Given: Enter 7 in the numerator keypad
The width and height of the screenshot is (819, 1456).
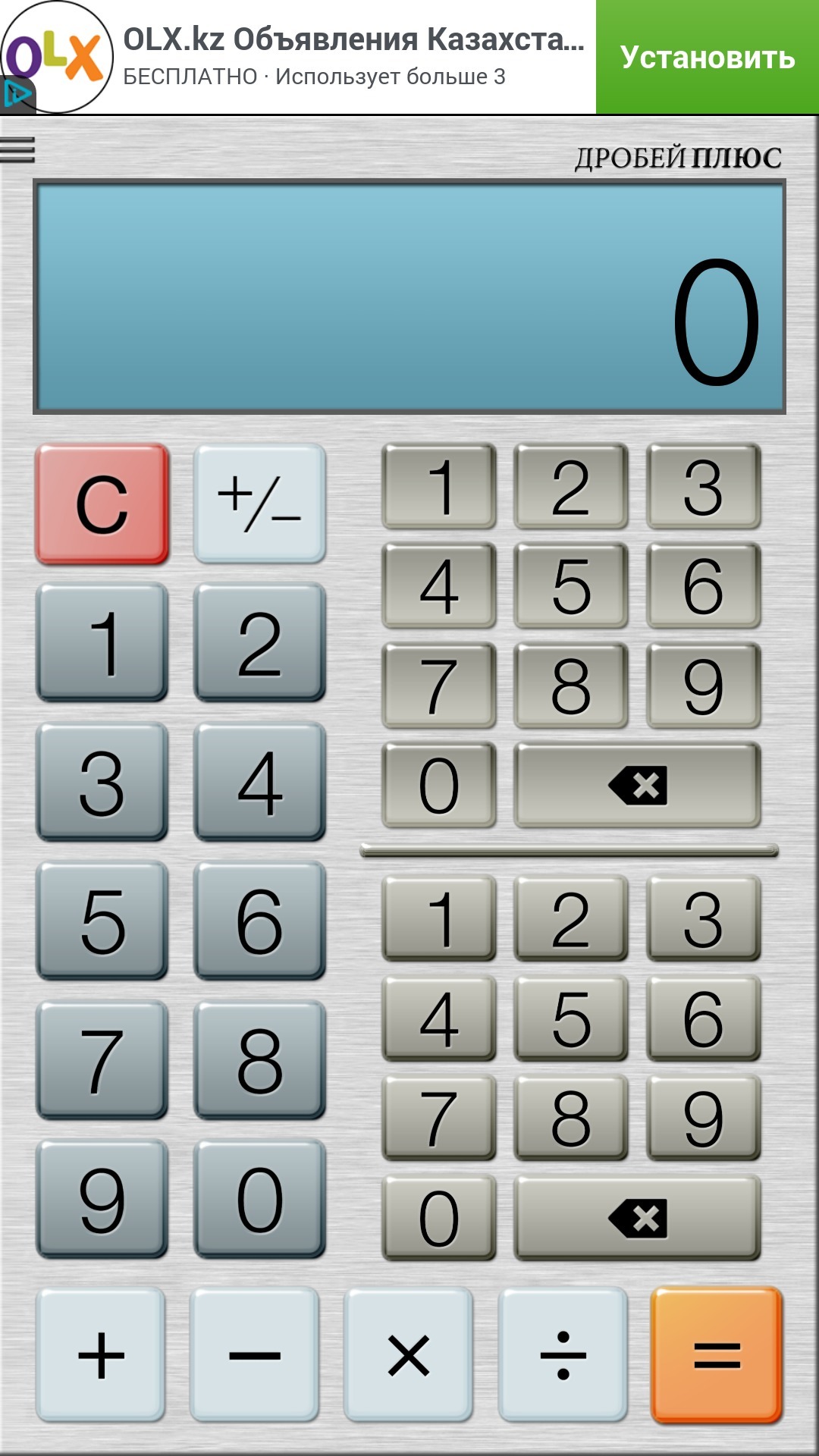Looking at the screenshot, I should (x=439, y=686).
